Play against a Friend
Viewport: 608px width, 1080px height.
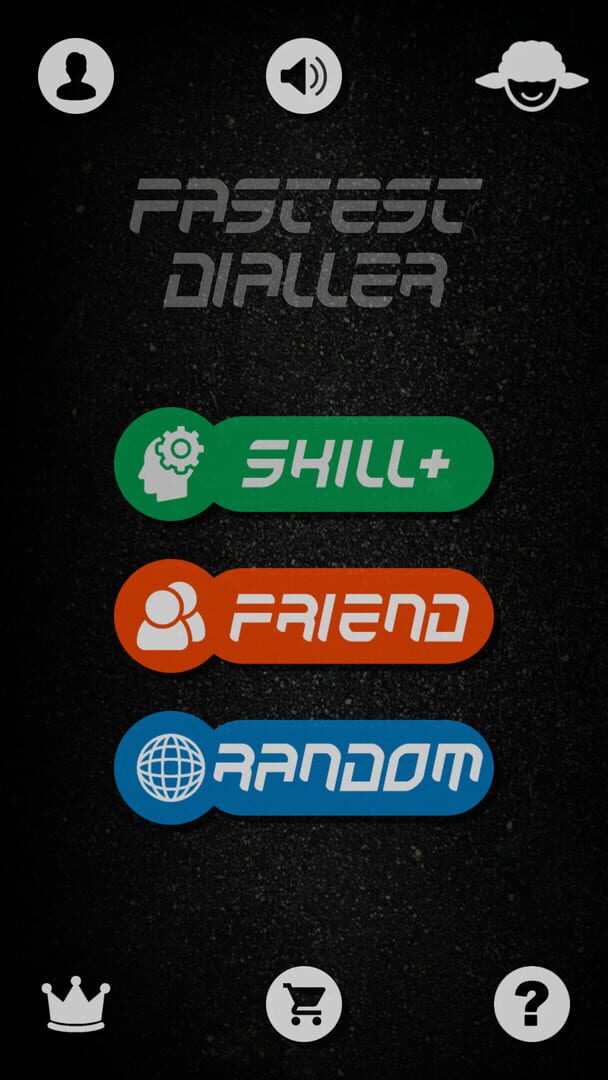coord(304,616)
